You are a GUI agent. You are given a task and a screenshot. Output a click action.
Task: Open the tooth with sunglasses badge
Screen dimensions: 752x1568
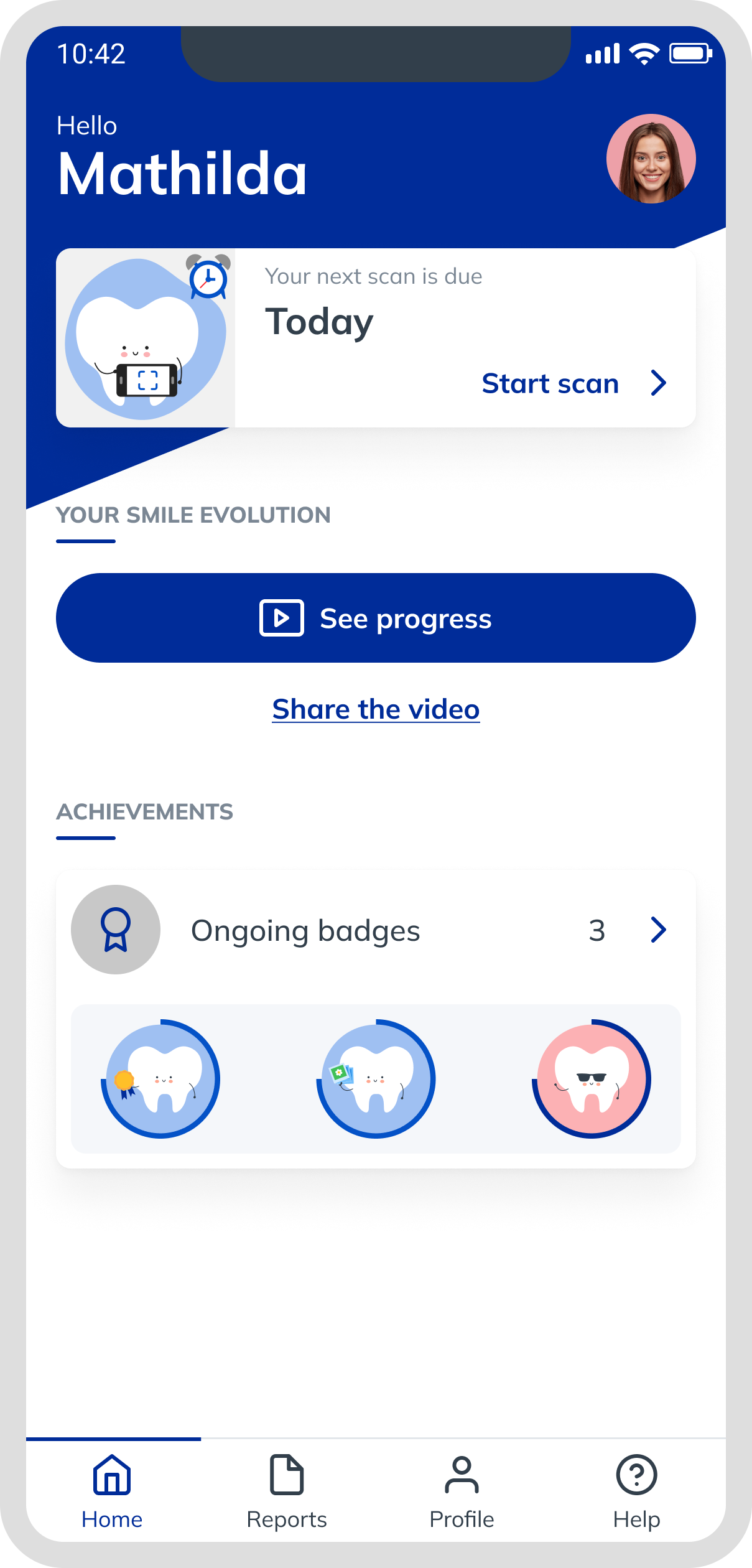click(592, 1079)
